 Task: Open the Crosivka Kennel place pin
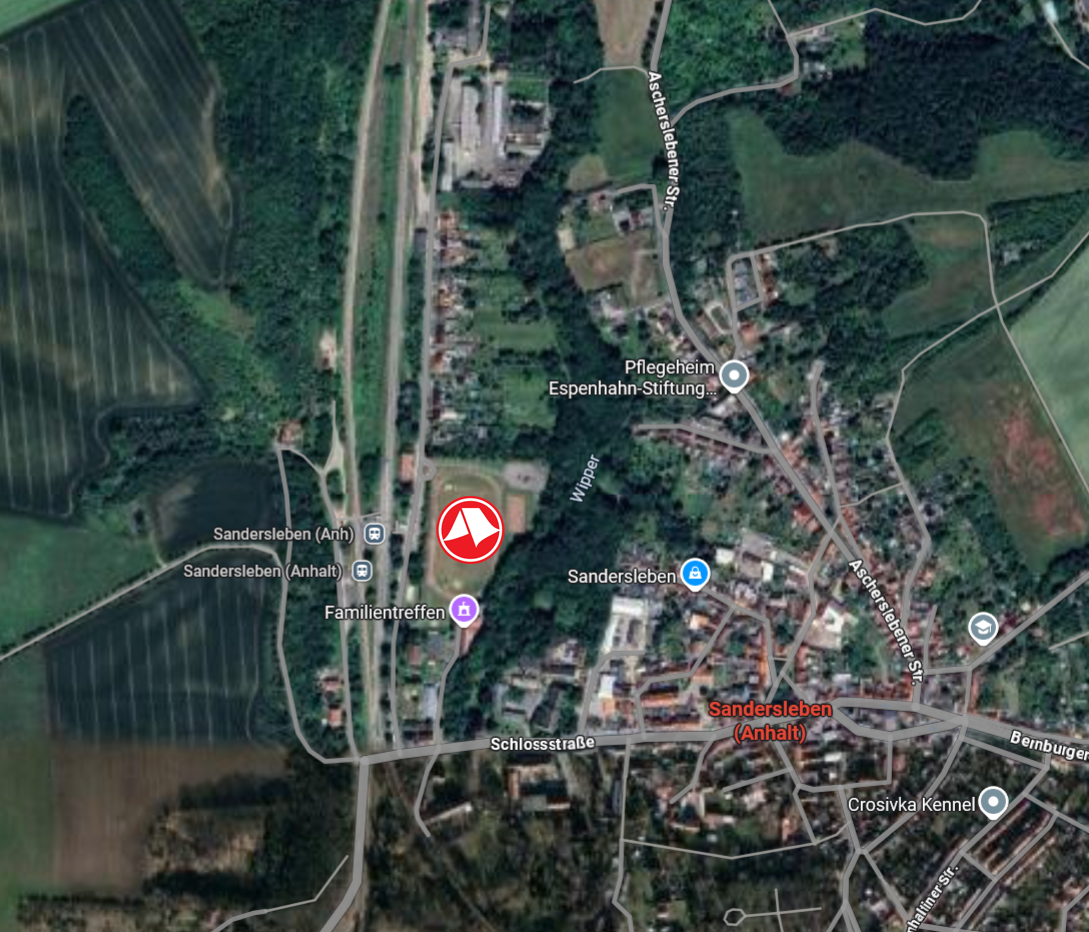pos(992,802)
